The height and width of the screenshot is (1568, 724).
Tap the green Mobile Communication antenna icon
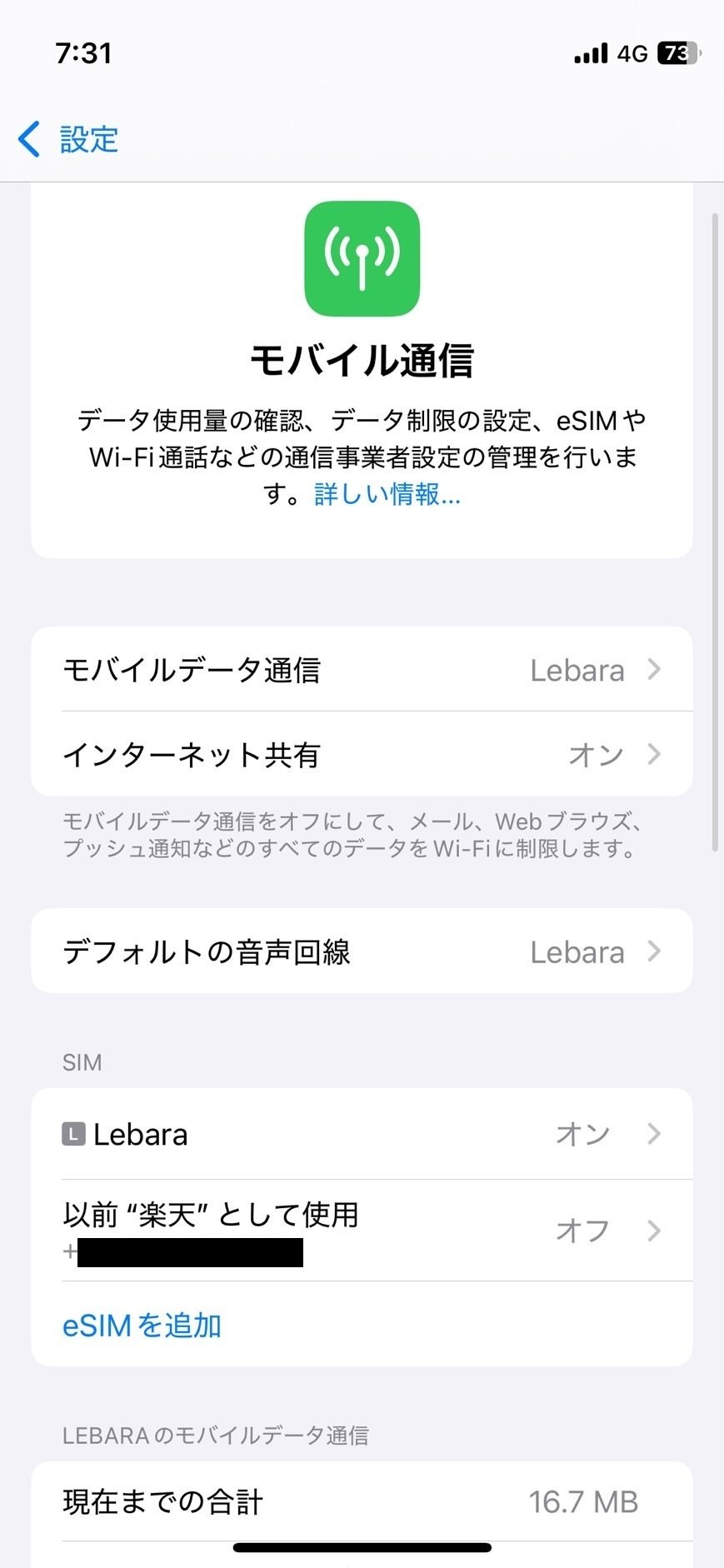pyautogui.click(x=362, y=258)
